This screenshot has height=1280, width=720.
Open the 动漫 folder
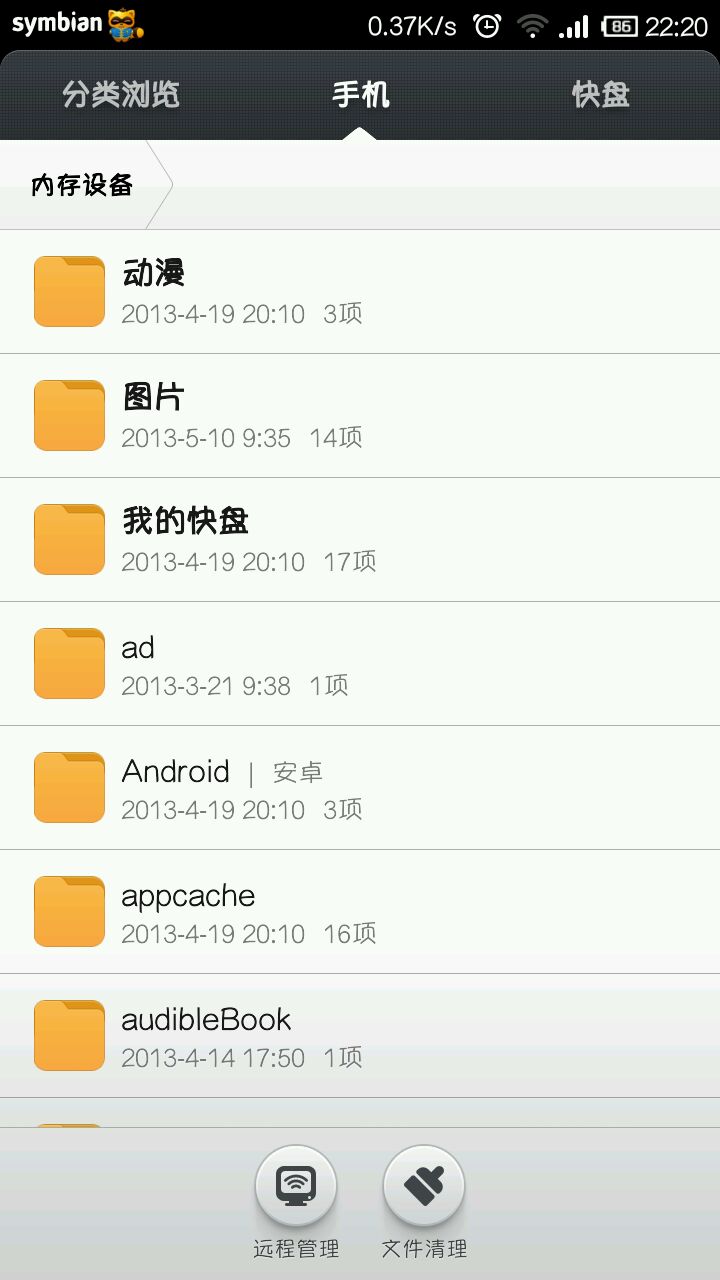click(x=360, y=291)
